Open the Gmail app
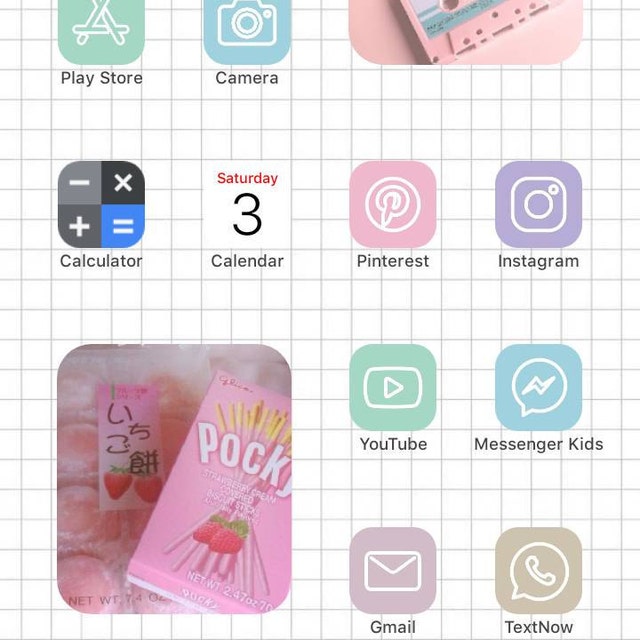This screenshot has width=640, height=640. coord(393,571)
